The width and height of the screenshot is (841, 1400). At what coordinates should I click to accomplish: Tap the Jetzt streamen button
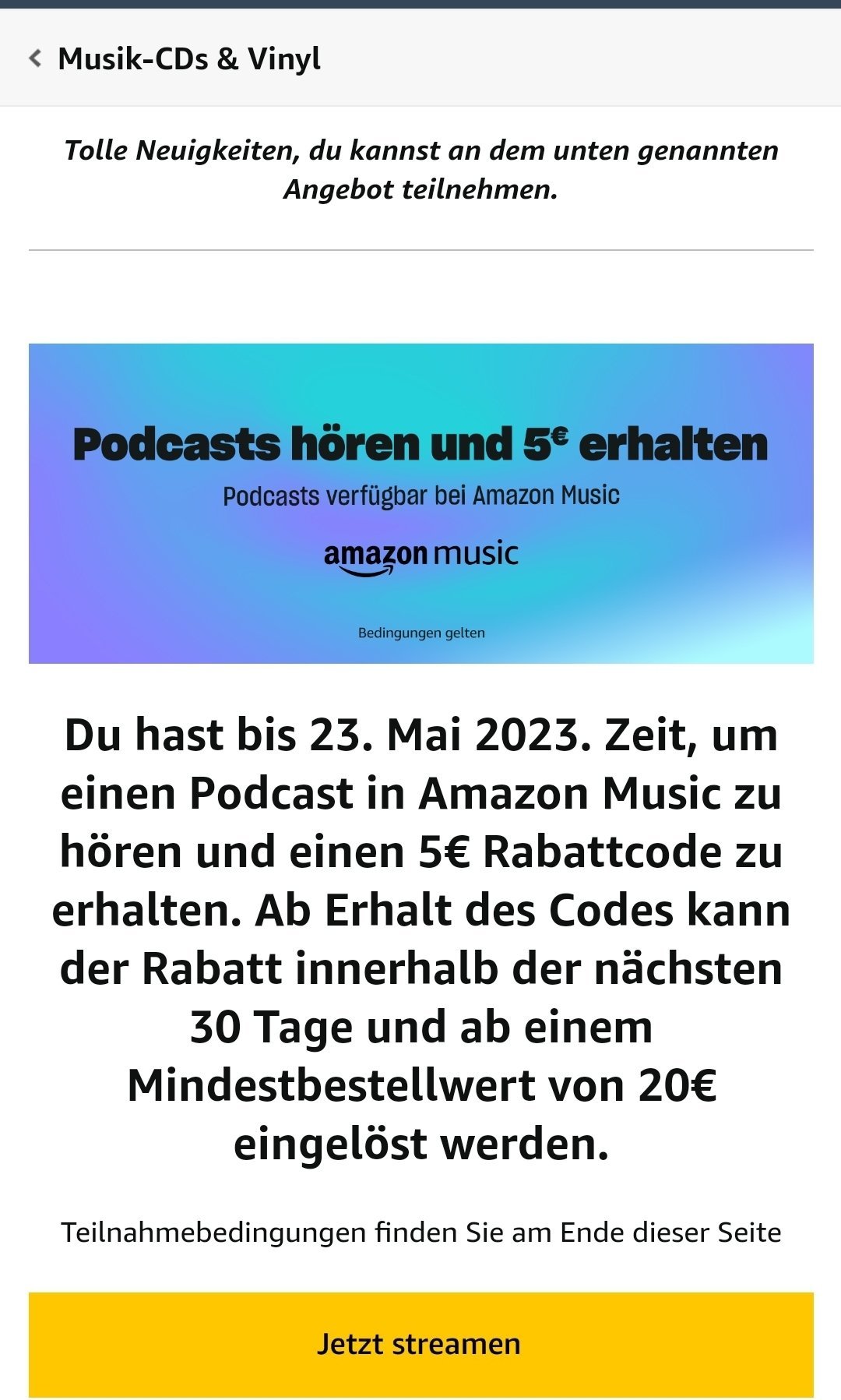(420, 1344)
